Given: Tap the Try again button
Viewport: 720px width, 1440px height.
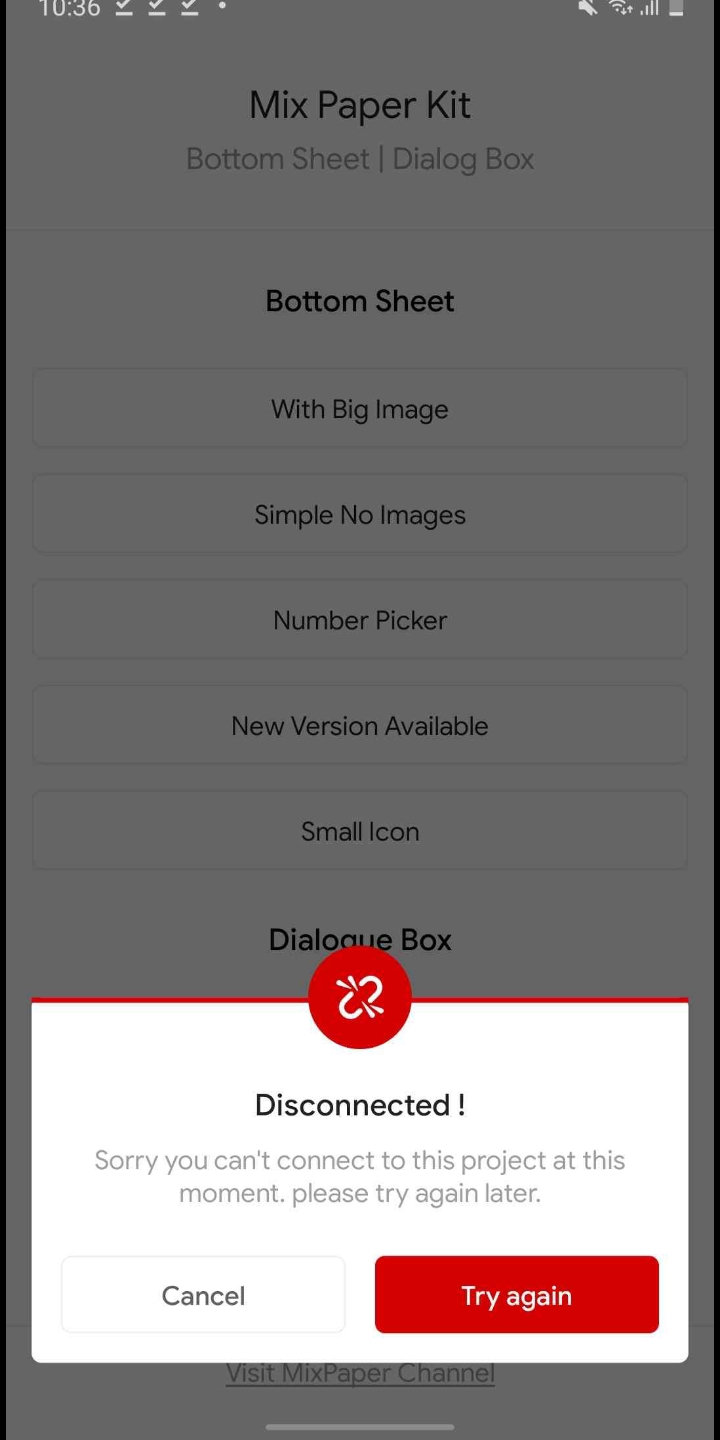Looking at the screenshot, I should point(516,1295).
